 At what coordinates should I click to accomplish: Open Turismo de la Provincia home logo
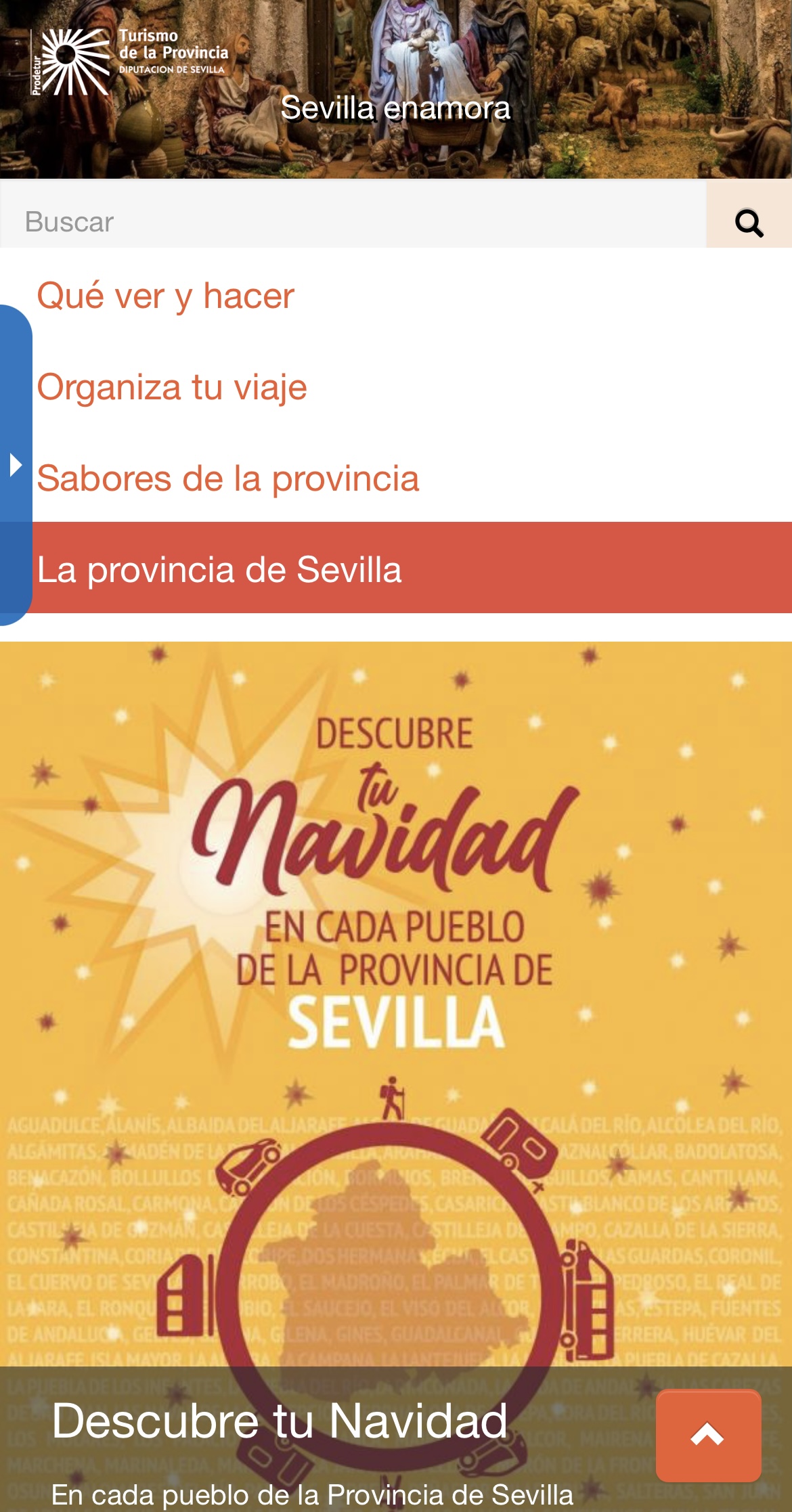pyautogui.click(x=130, y=61)
